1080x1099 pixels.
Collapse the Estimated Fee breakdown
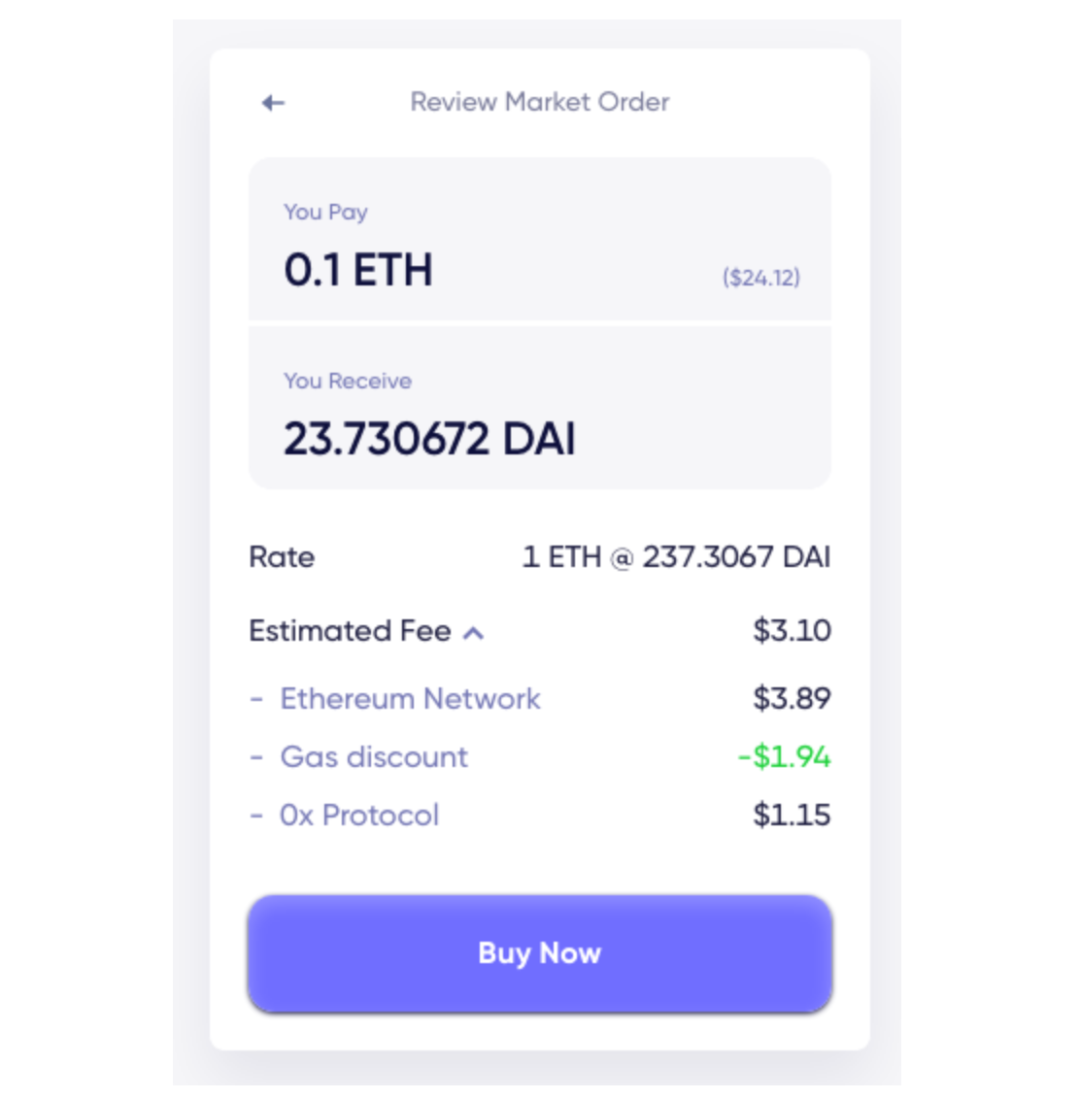pyautogui.click(x=474, y=633)
